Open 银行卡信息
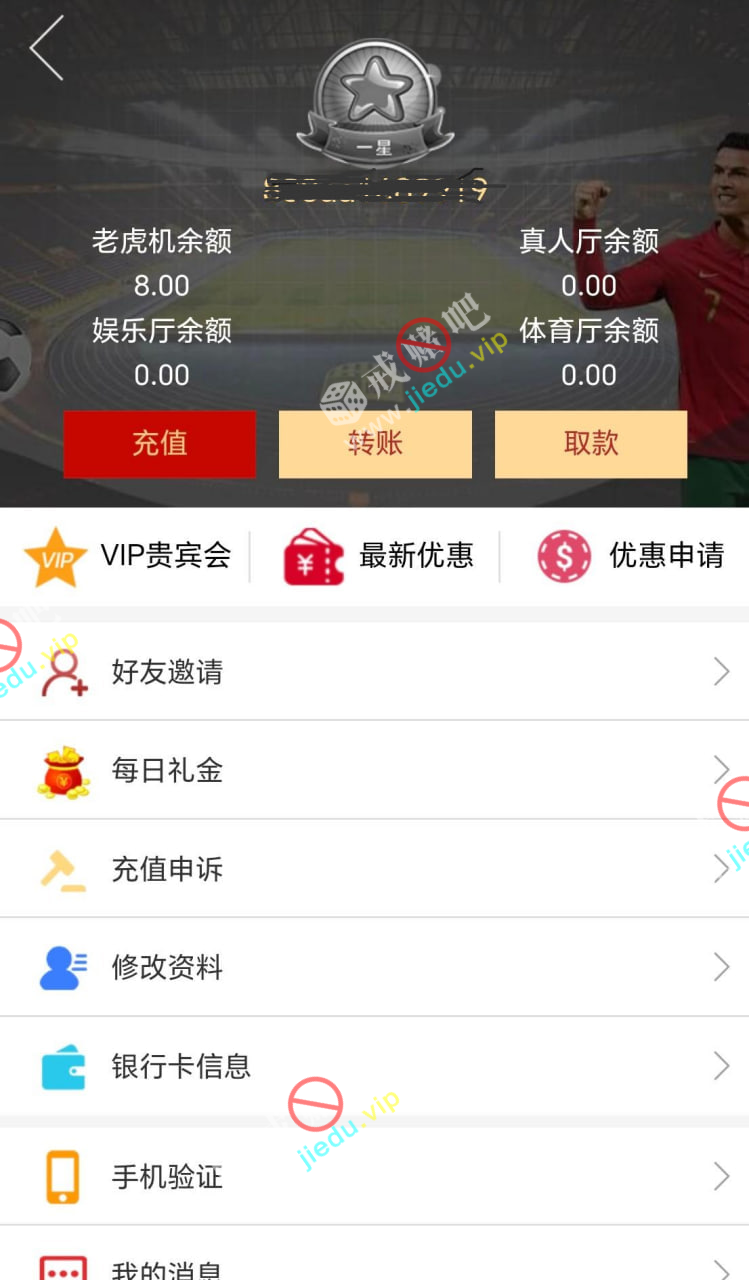 coord(374,1066)
